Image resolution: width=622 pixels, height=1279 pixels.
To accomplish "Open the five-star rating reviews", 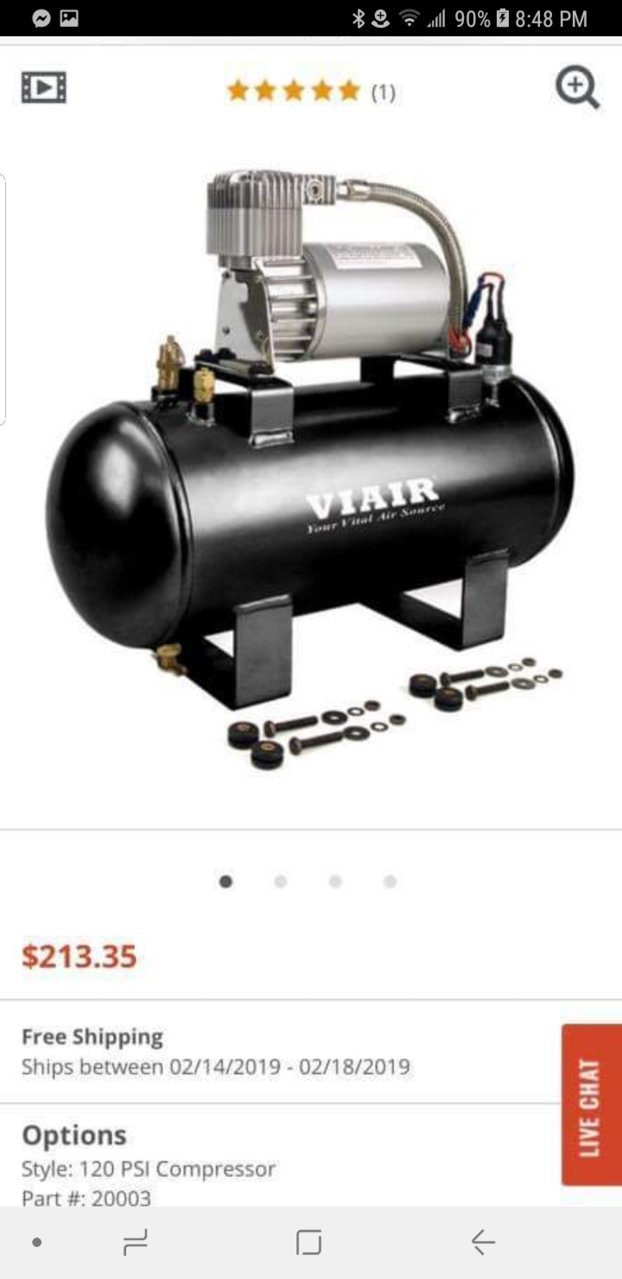I will click(311, 92).
